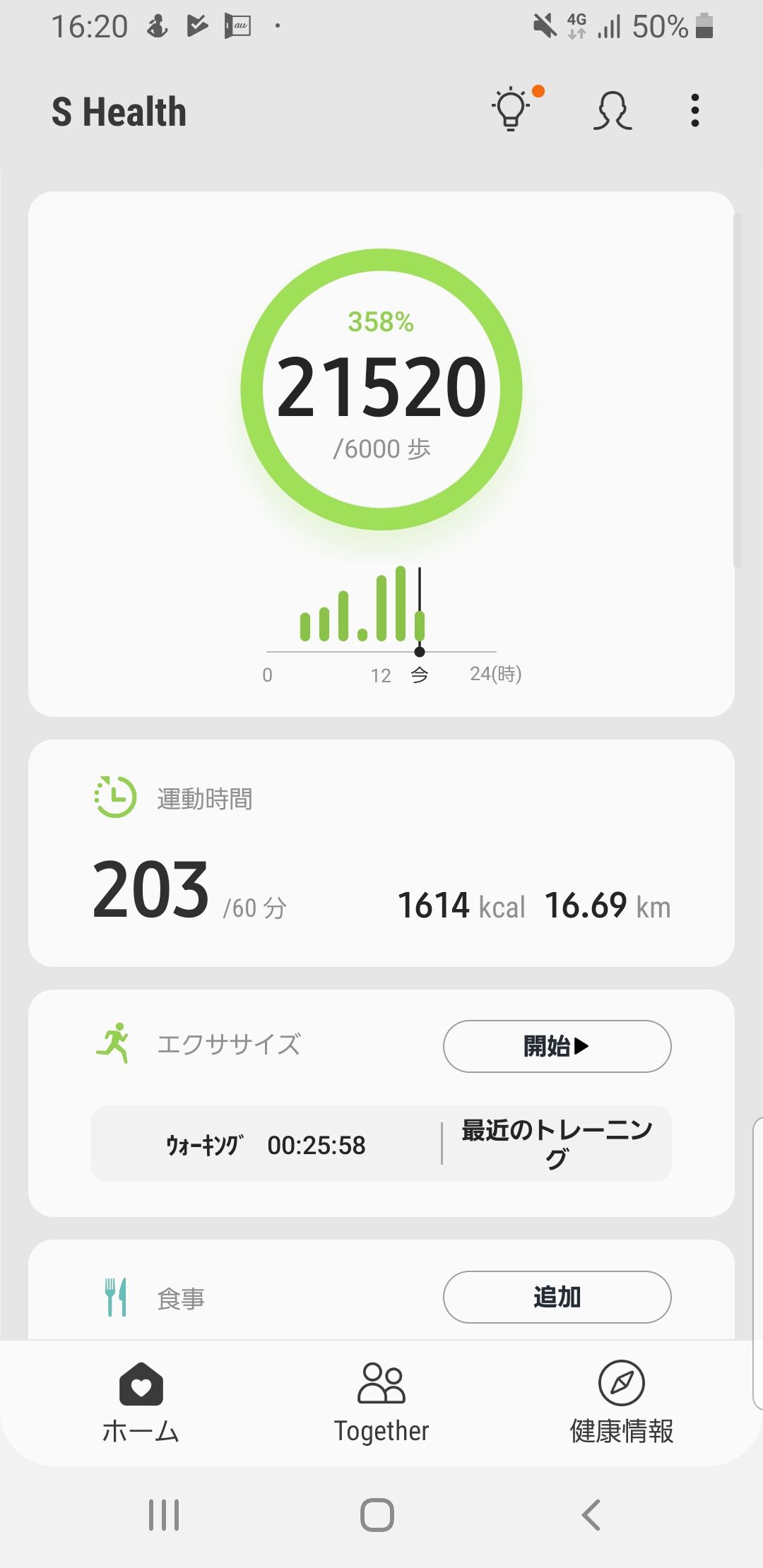Screen dimensions: 763x1568
Task: Switch to the ホーム tab
Action: [x=141, y=1403]
